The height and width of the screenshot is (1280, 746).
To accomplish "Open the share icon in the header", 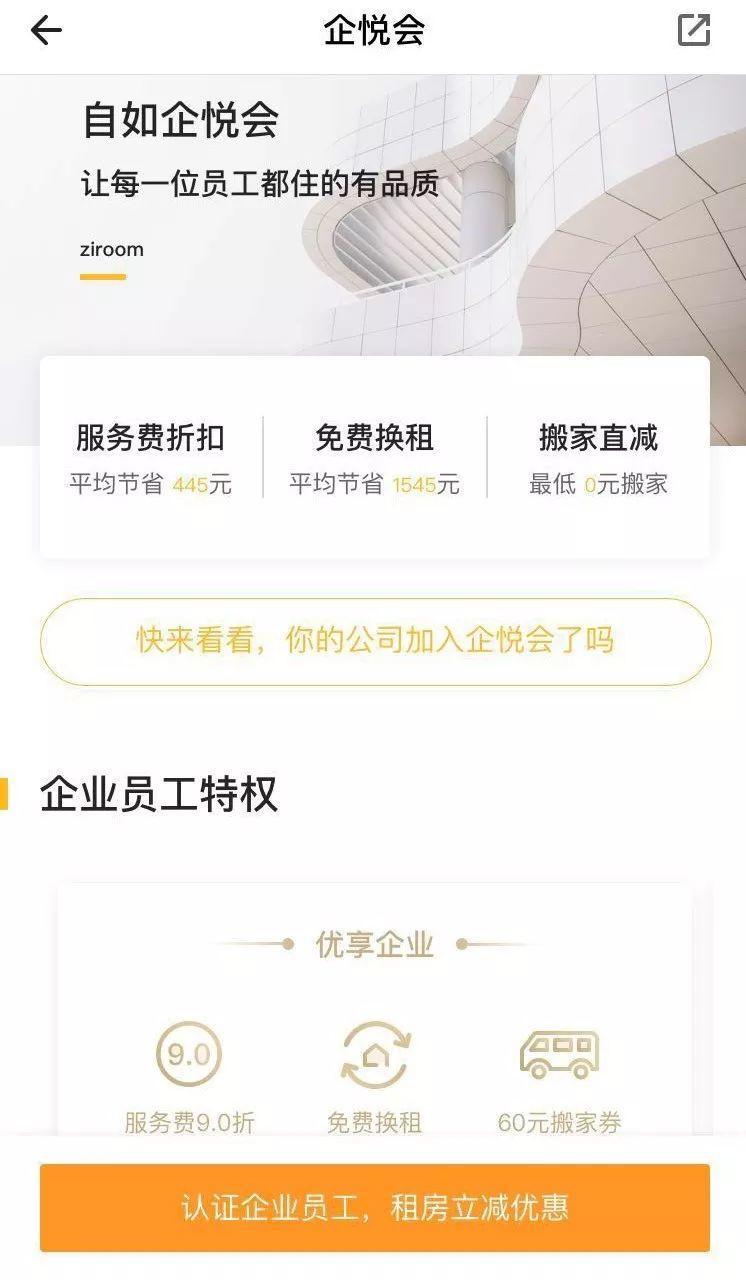I will tap(693, 31).
